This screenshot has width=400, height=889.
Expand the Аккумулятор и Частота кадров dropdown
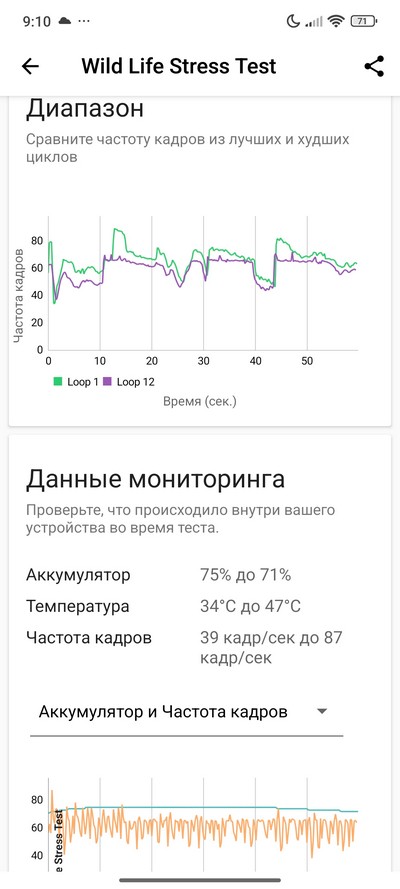coord(186,712)
